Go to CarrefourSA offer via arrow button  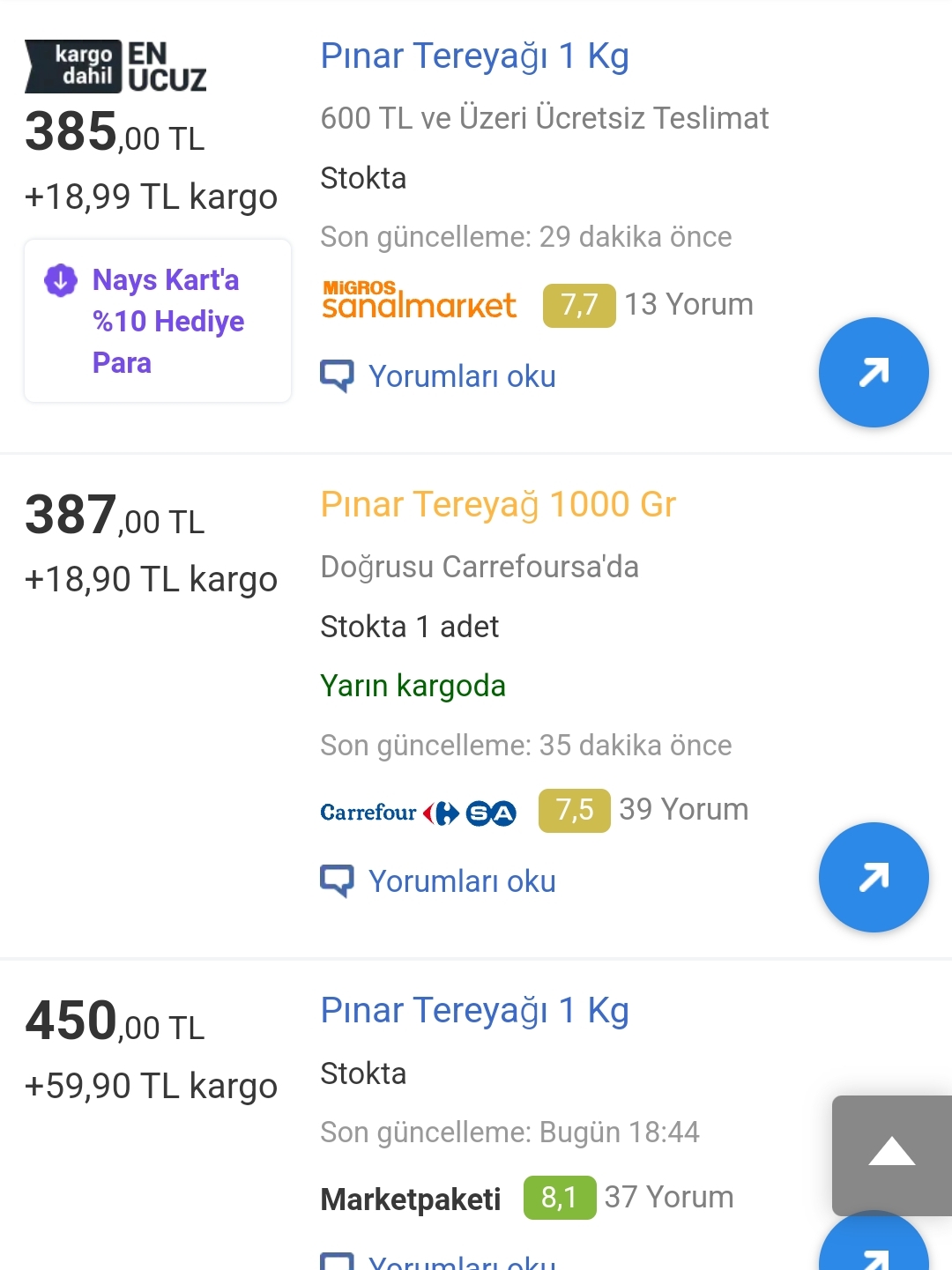coord(873,877)
